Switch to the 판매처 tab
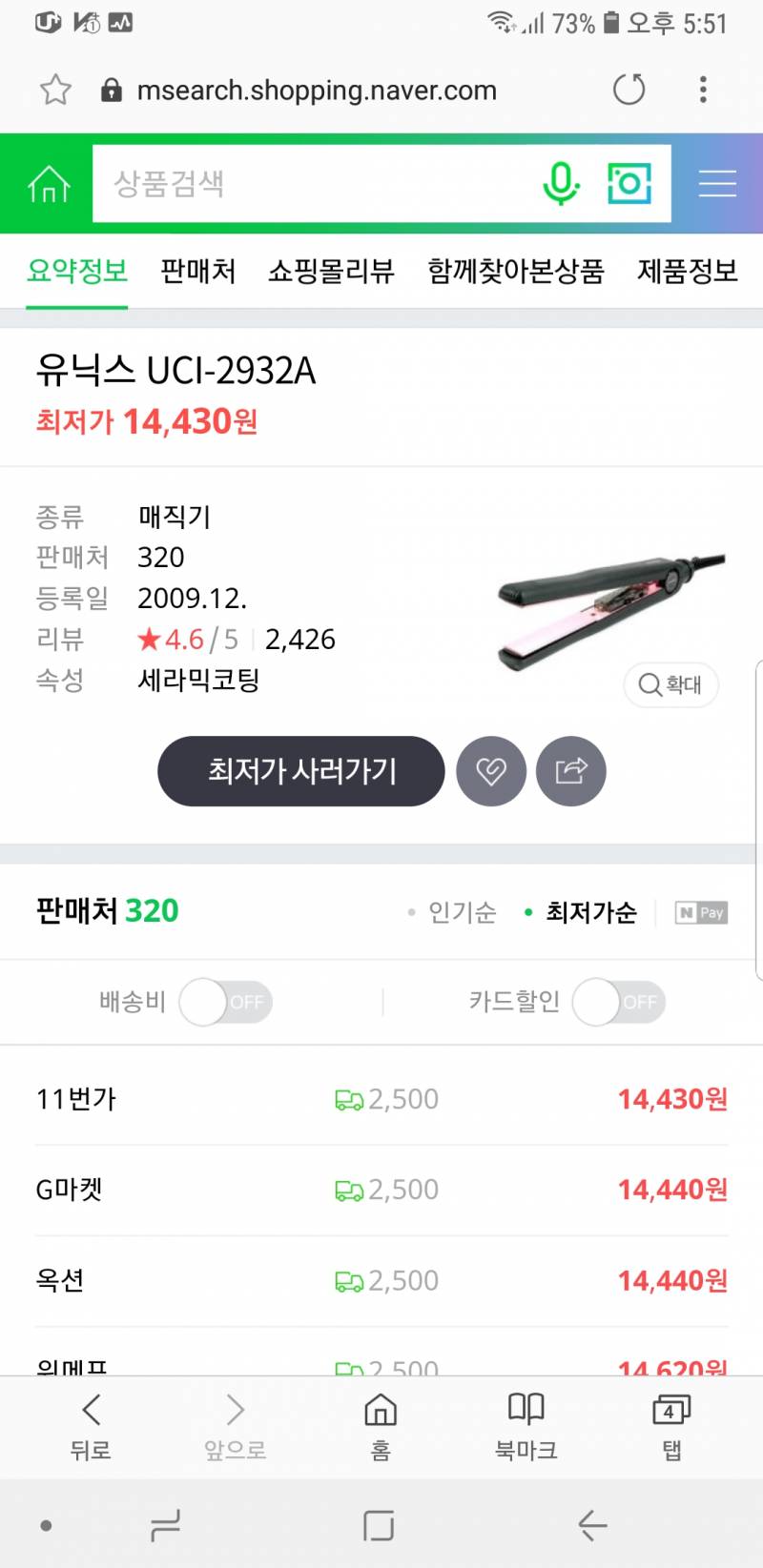The image size is (763, 1568). point(197,272)
